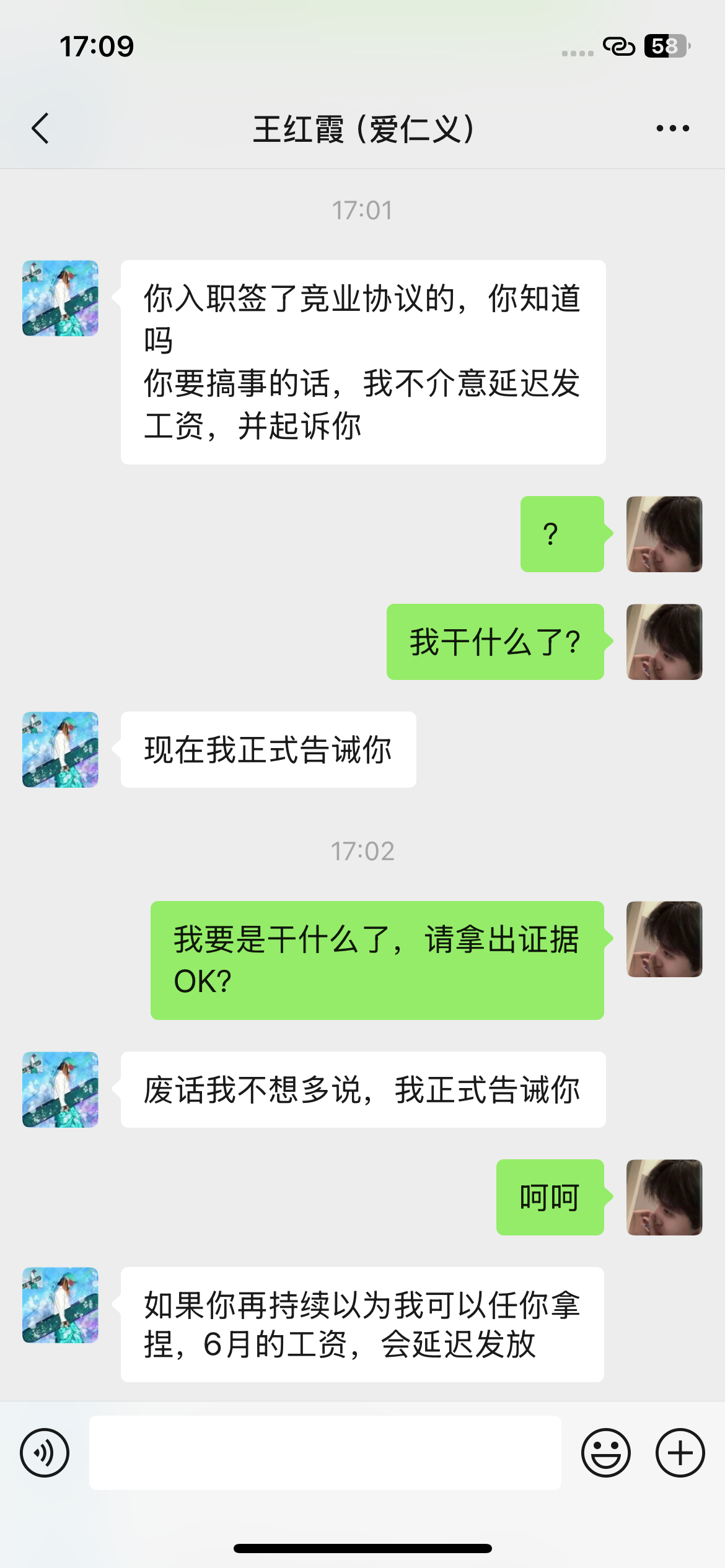Image resolution: width=725 pixels, height=1568 pixels.
Task: Open the plus attachments panel
Action: (x=680, y=1452)
